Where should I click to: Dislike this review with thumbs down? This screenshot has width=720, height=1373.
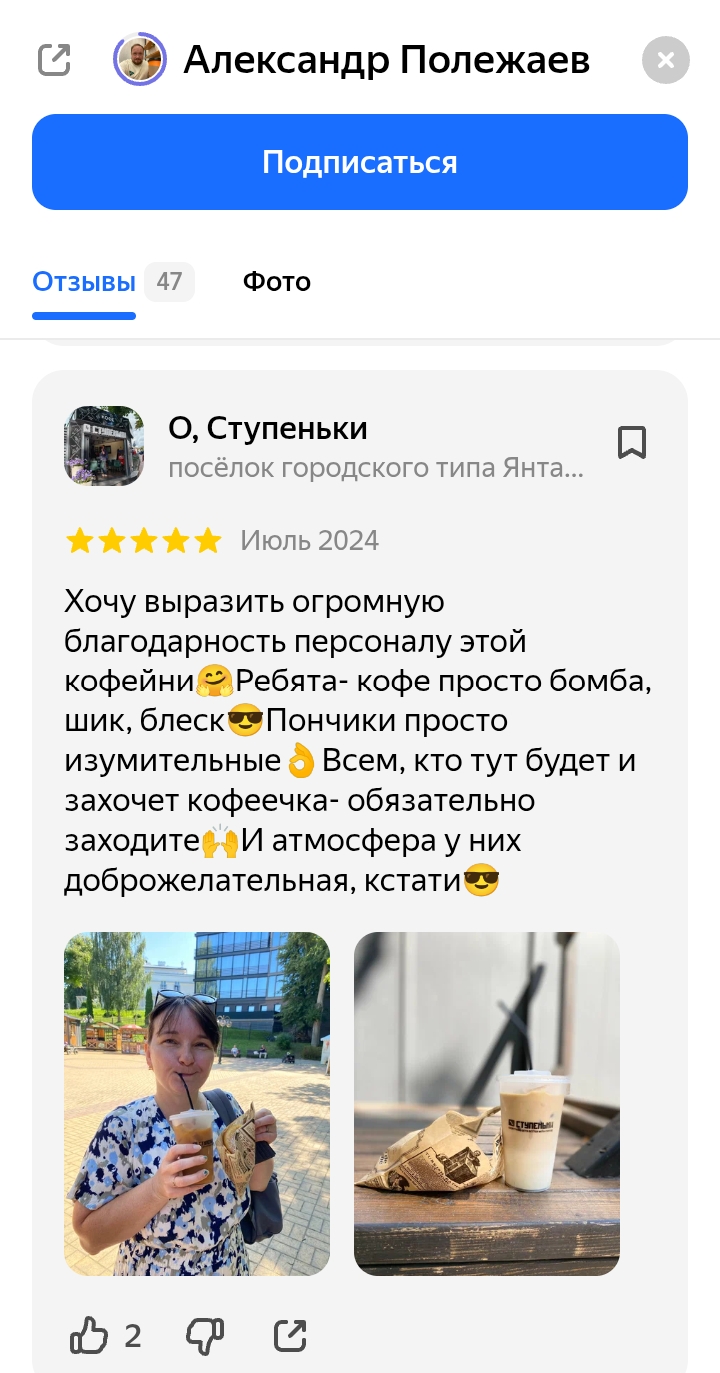[205, 1335]
